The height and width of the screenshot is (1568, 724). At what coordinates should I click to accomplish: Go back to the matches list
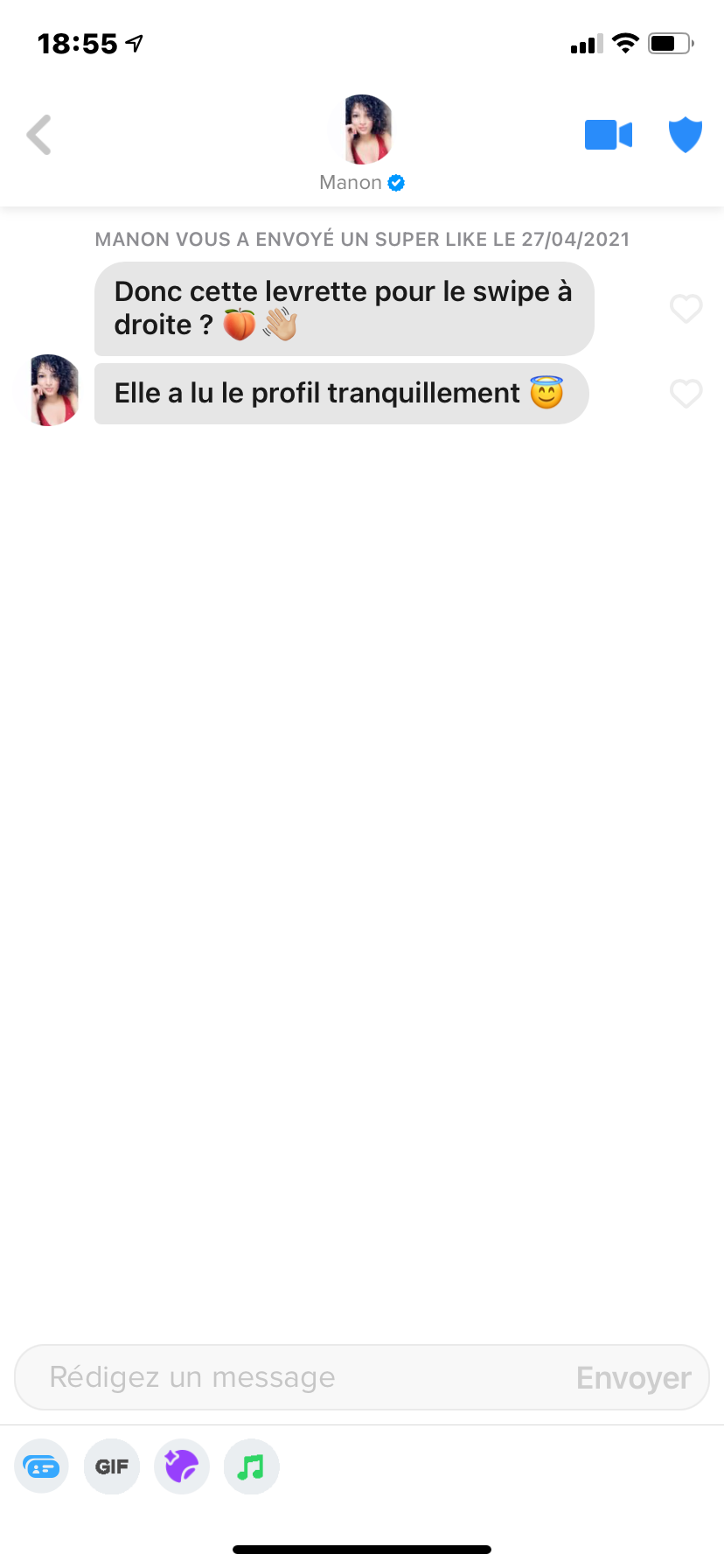(x=39, y=135)
